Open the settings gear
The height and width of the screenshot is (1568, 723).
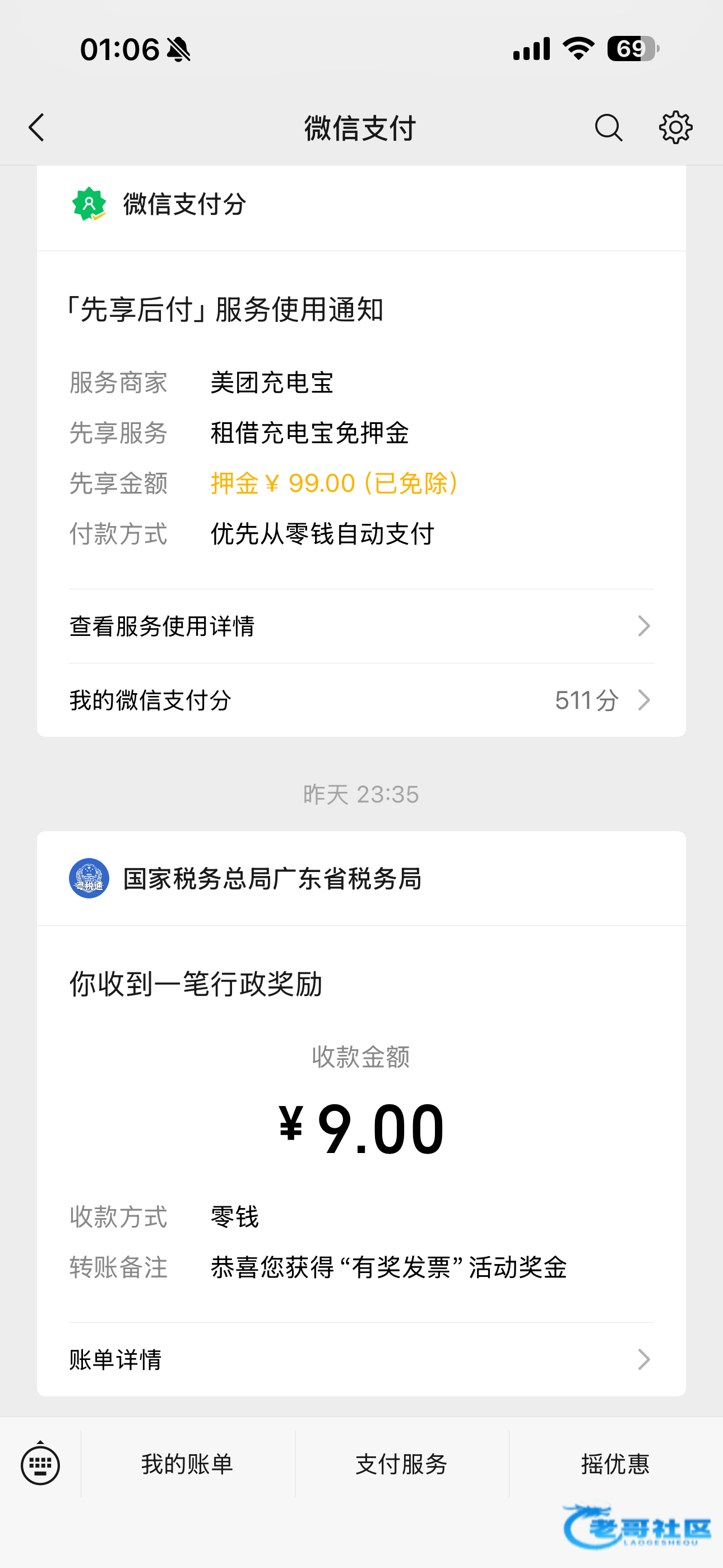pyautogui.click(x=675, y=128)
